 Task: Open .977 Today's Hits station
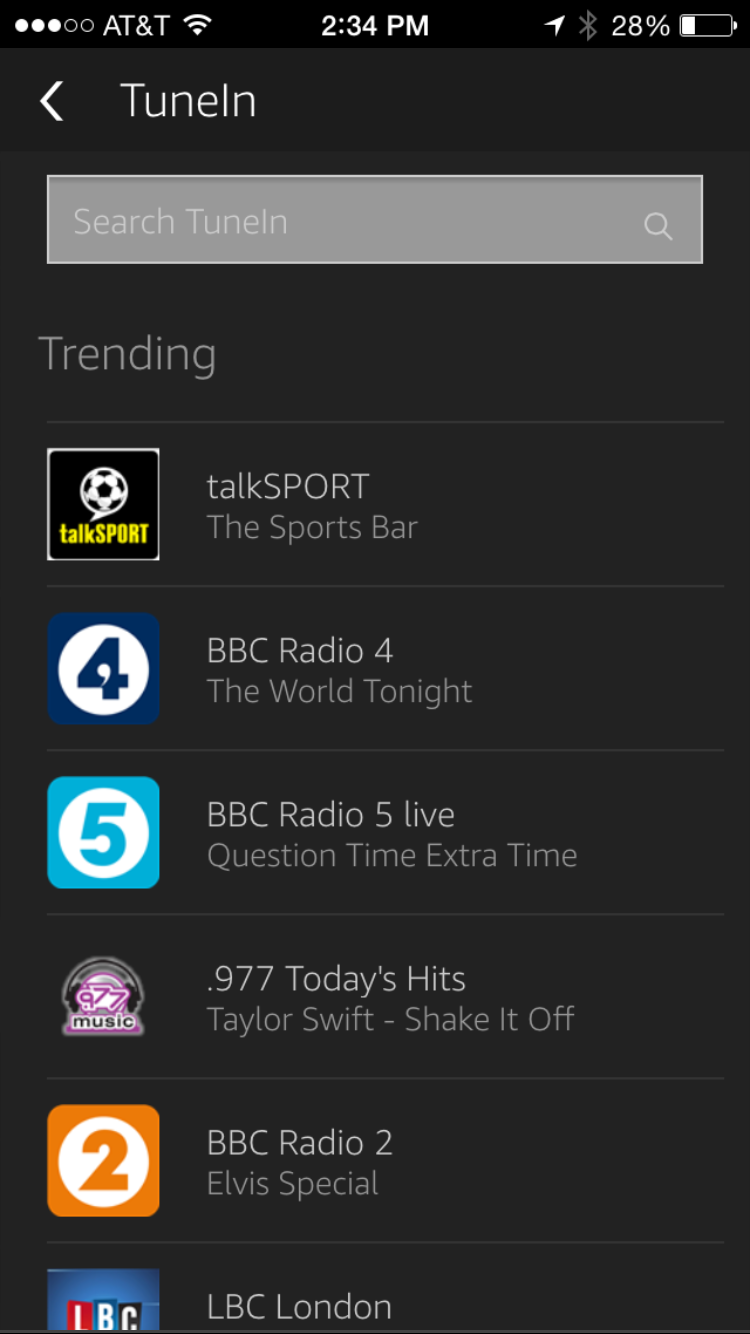(x=385, y=996)
